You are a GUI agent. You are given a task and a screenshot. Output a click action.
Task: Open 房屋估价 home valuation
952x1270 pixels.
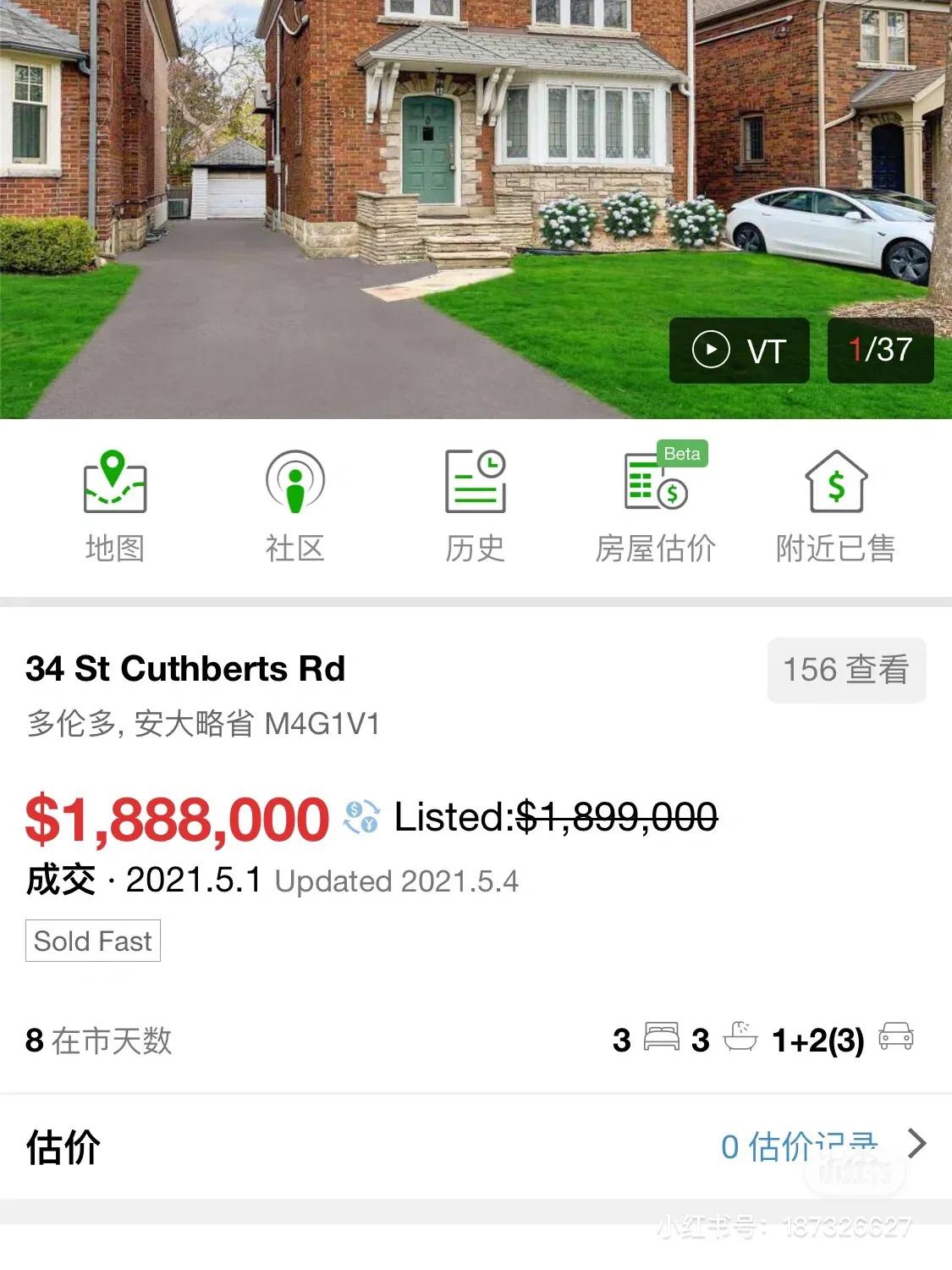point(656,505)
